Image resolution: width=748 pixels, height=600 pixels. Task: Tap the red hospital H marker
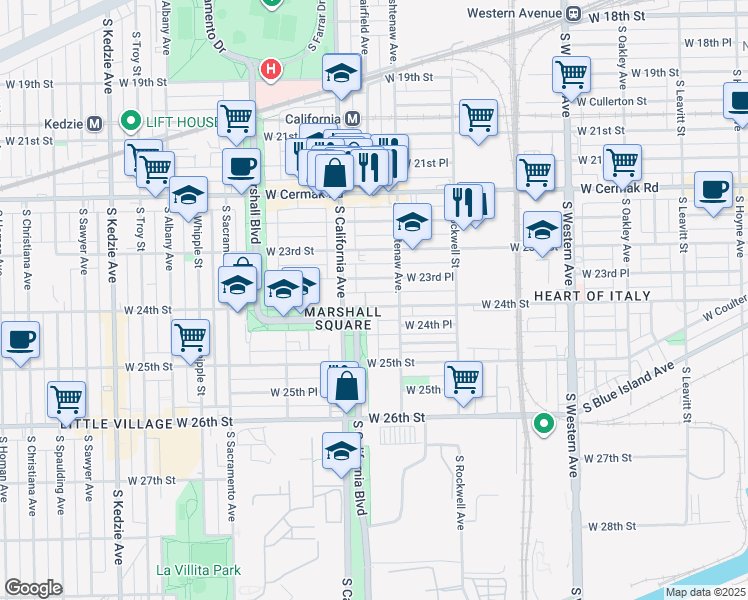270,70
